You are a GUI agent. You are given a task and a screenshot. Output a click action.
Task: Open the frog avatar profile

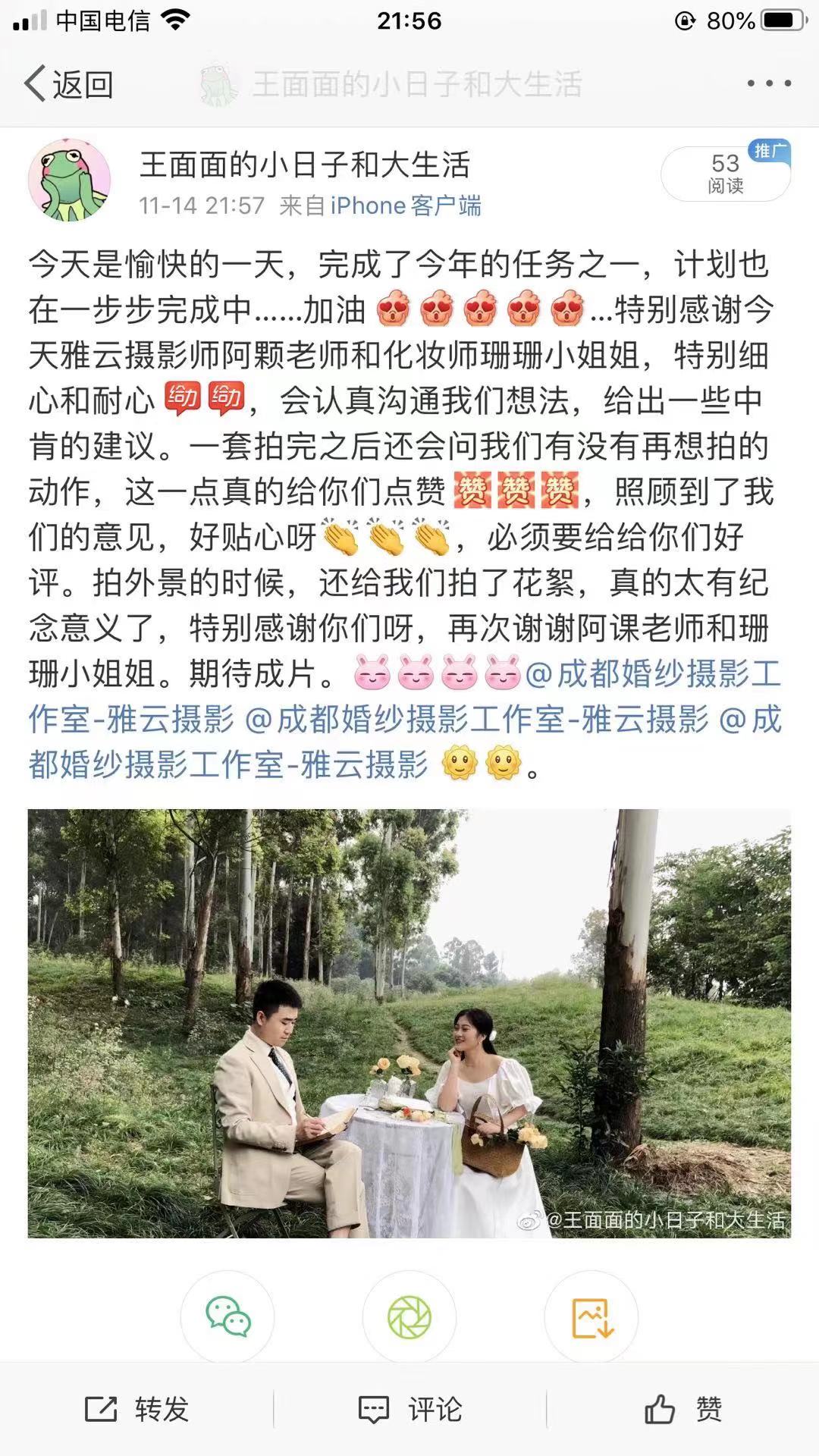69,180
